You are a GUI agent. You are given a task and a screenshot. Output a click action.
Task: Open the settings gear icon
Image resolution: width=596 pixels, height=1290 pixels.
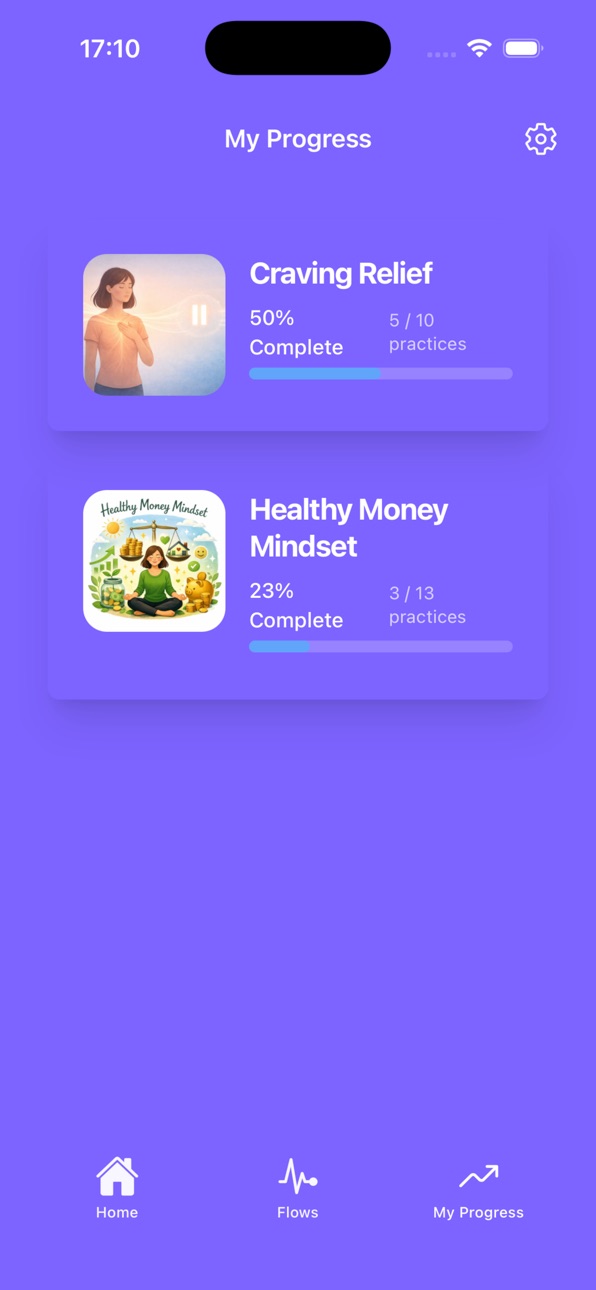click(540, 139)
